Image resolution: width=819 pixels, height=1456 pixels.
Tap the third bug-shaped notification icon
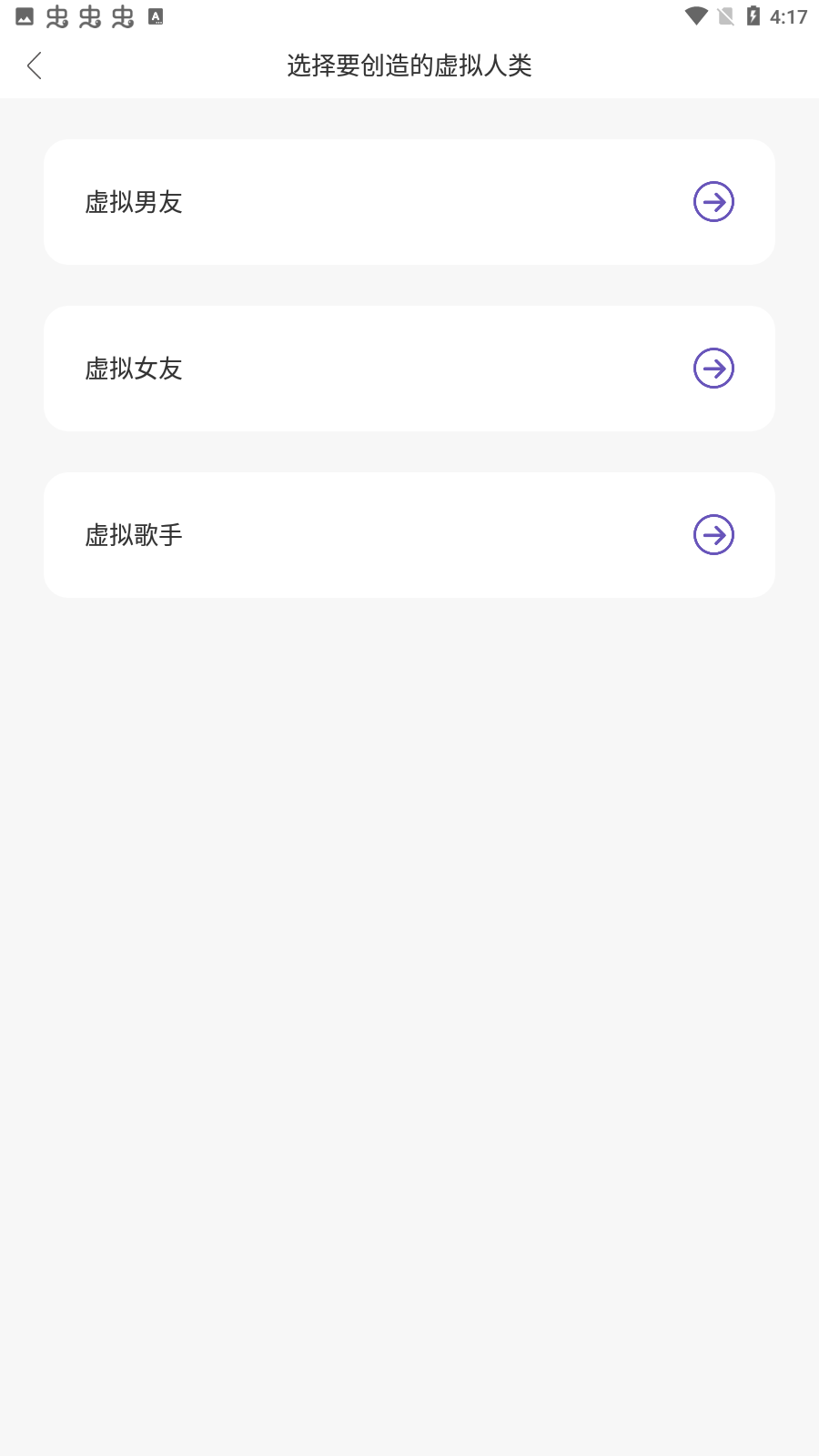(x=122, y=15)
